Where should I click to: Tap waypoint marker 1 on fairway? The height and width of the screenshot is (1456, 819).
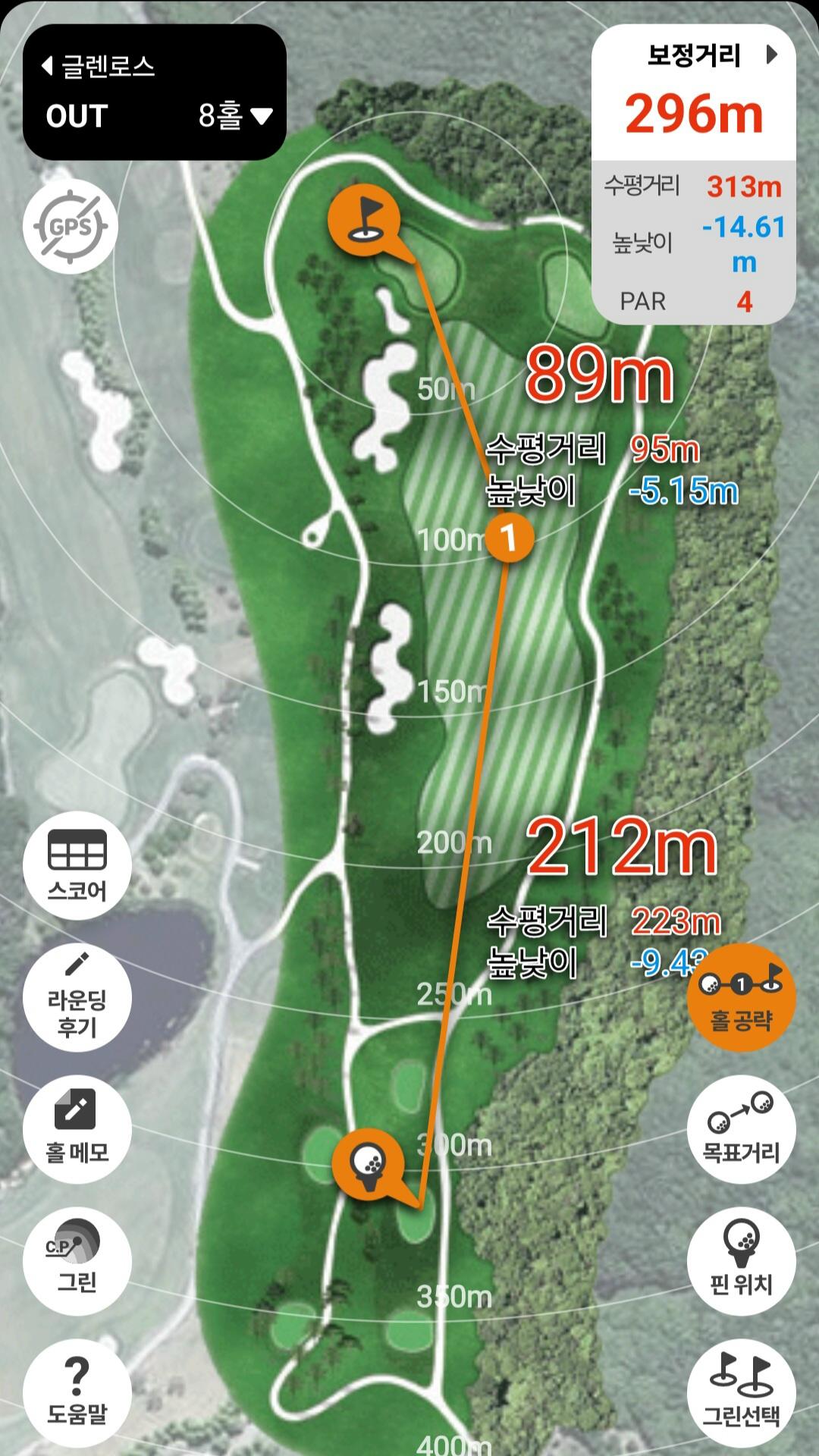(510, 538)
